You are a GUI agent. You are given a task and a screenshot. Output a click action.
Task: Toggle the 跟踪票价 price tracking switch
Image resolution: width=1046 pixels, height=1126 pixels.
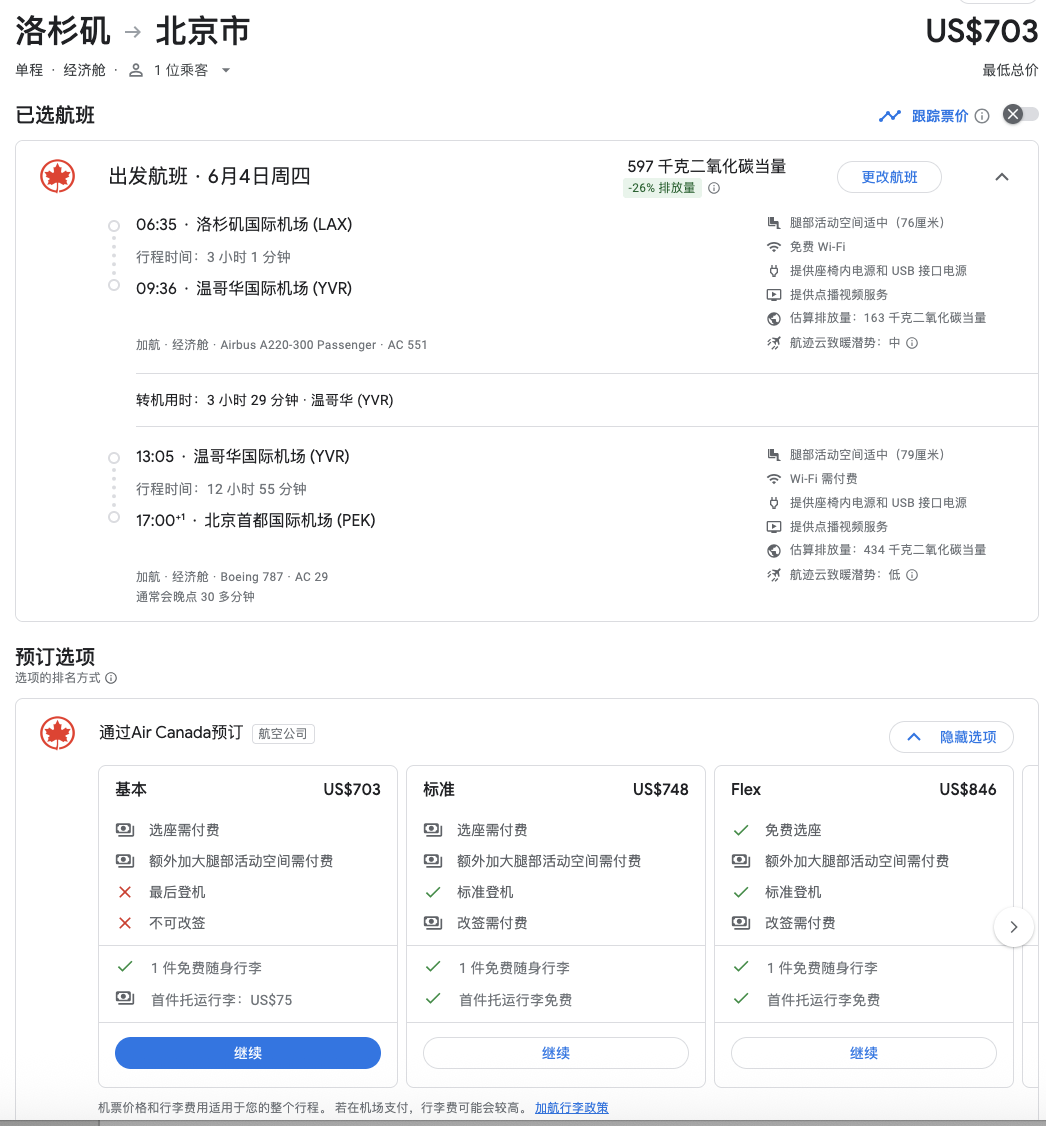point(1020,115)
